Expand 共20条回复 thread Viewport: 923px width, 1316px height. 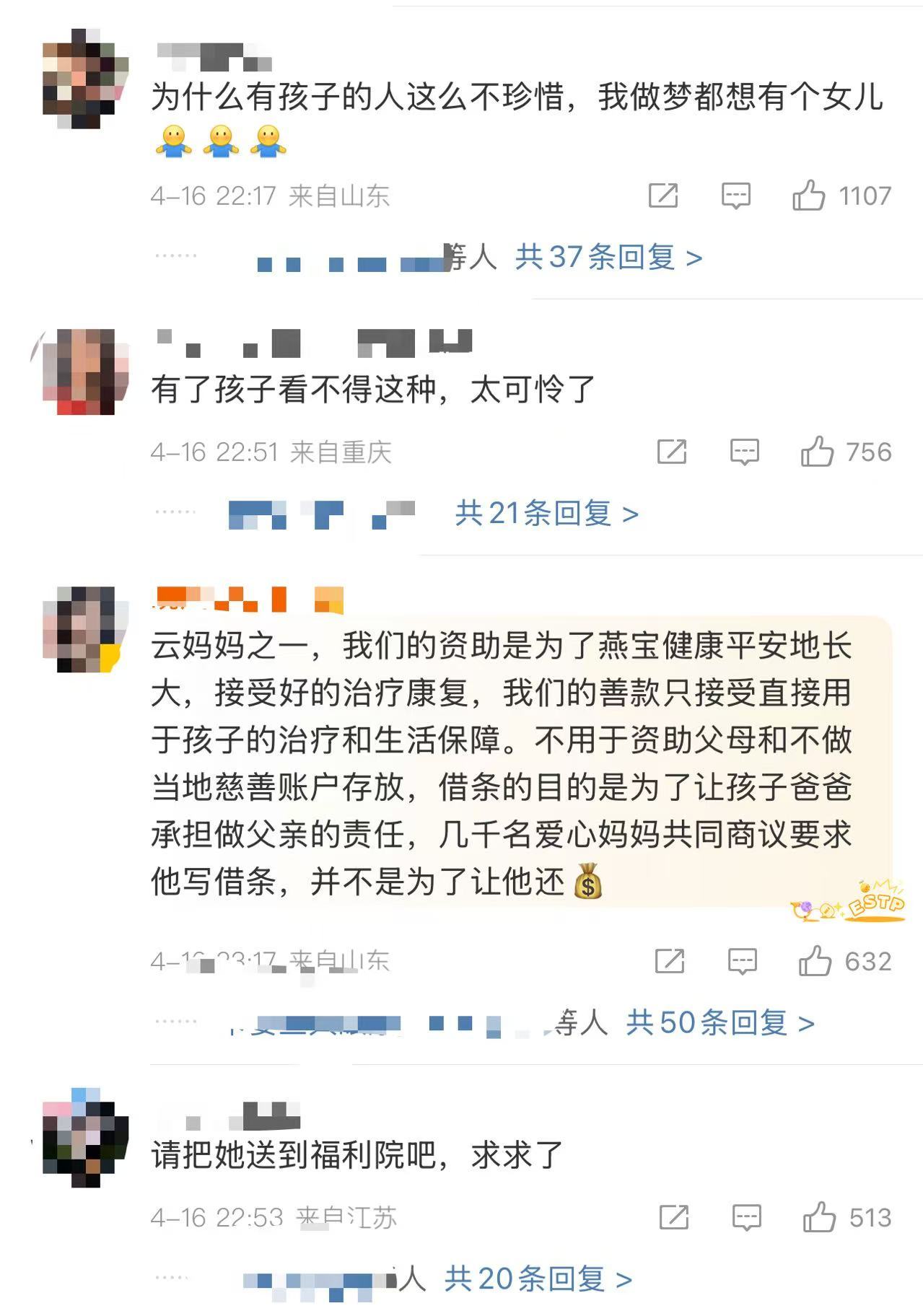(x=538, y=1279)
